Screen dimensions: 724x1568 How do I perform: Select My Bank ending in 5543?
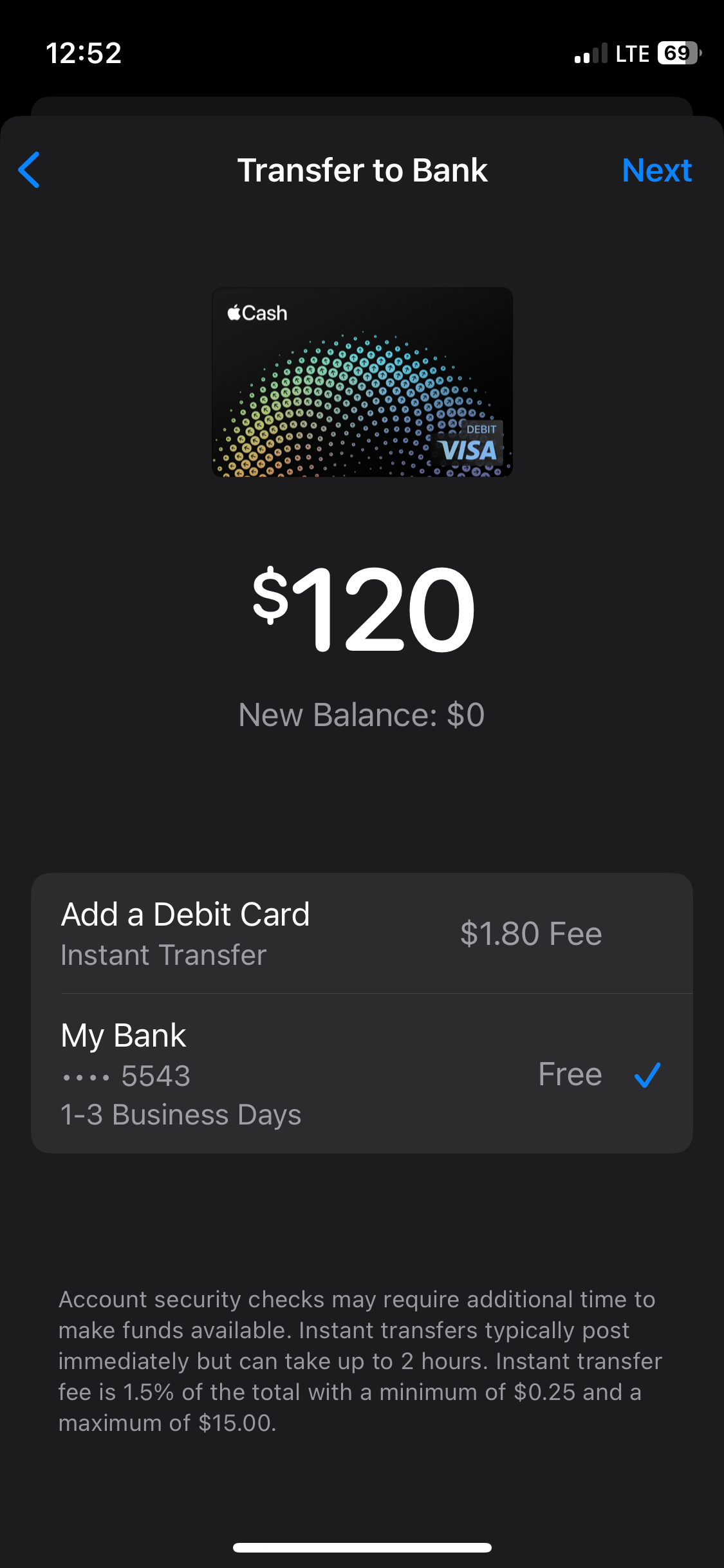point(361,1074)
